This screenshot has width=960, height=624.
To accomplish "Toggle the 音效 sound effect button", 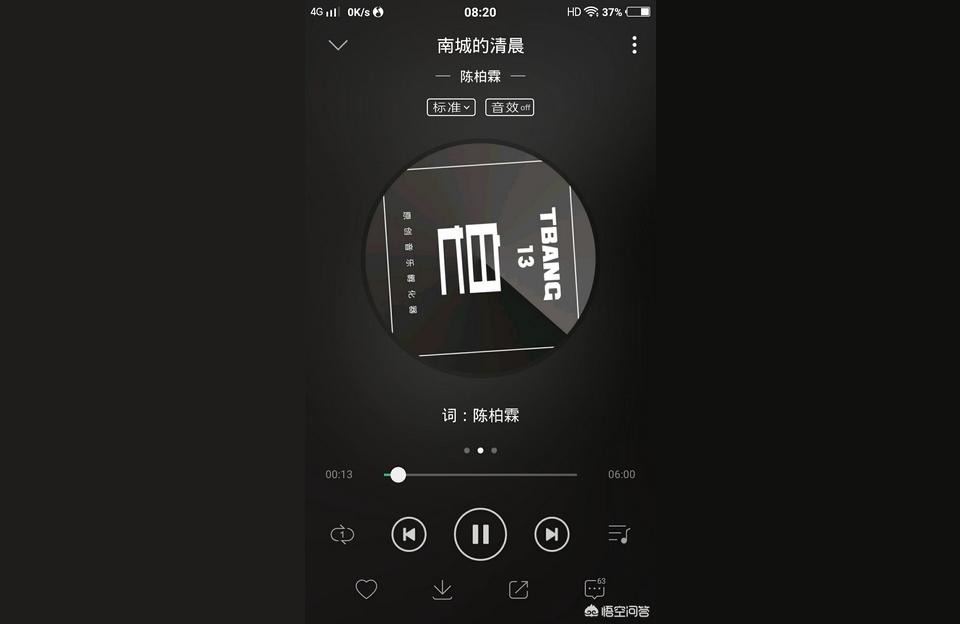I will pos(510,107).
